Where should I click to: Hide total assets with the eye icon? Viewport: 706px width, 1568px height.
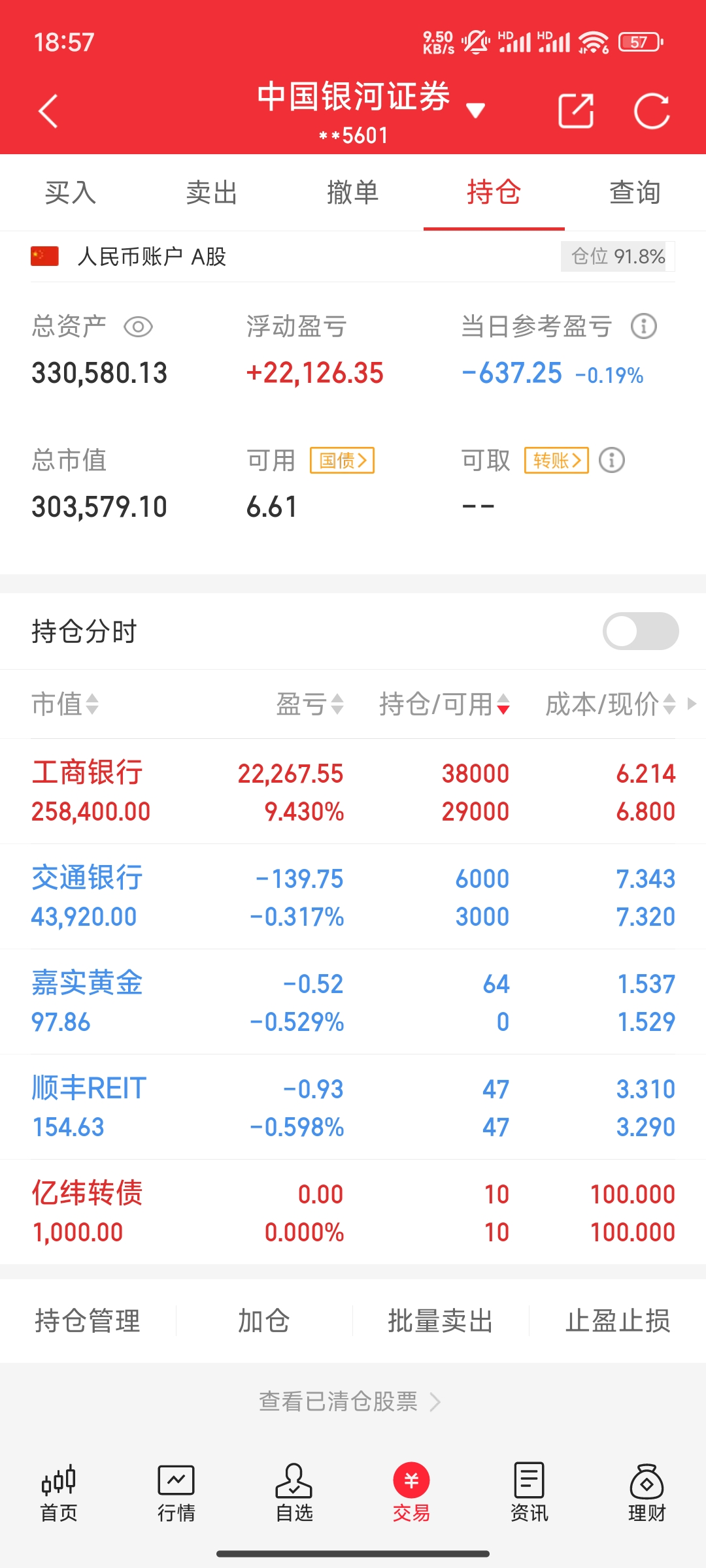click(x=138, y=327)
